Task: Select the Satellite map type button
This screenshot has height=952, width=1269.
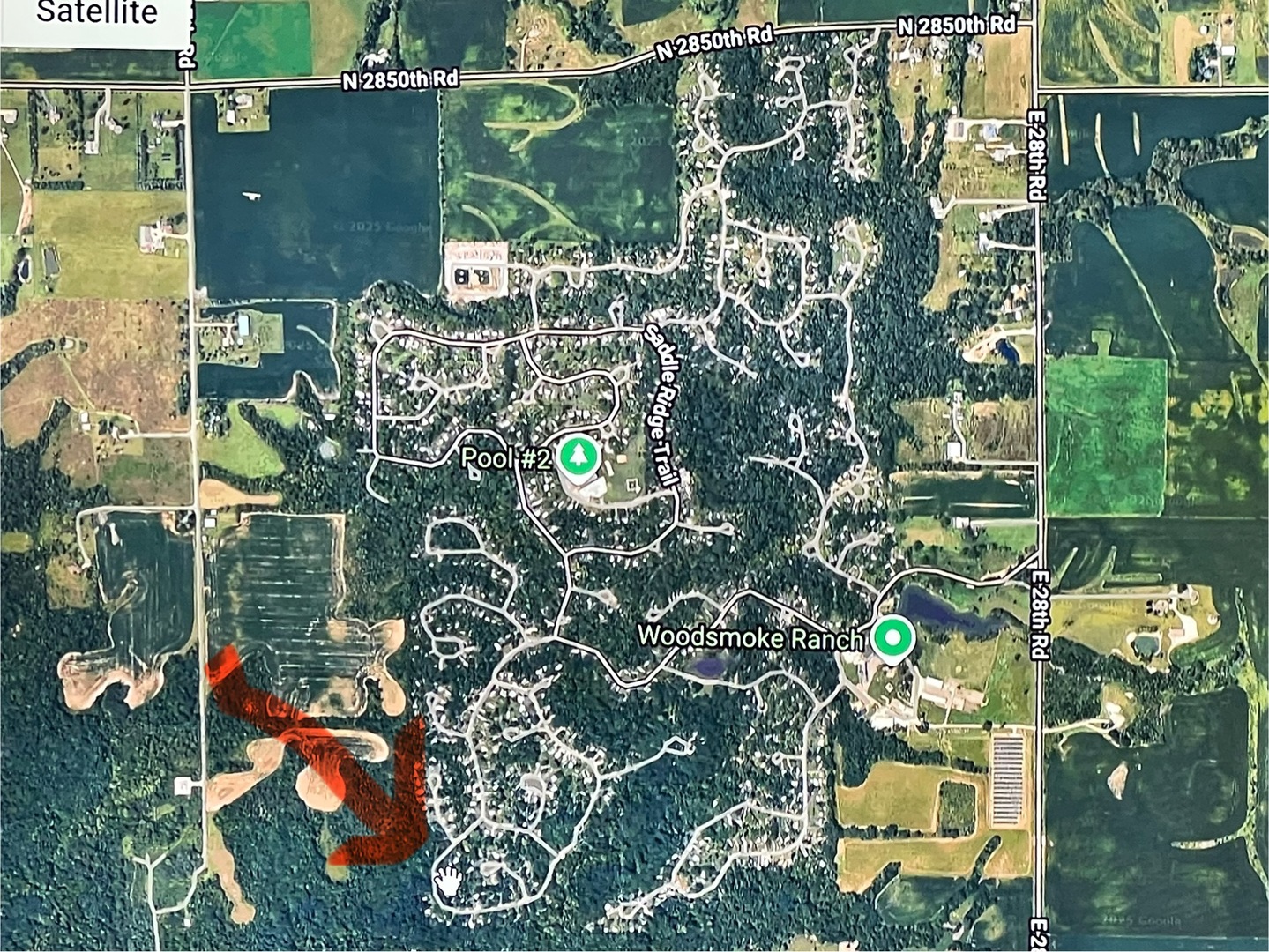Action: pos(95,15)
